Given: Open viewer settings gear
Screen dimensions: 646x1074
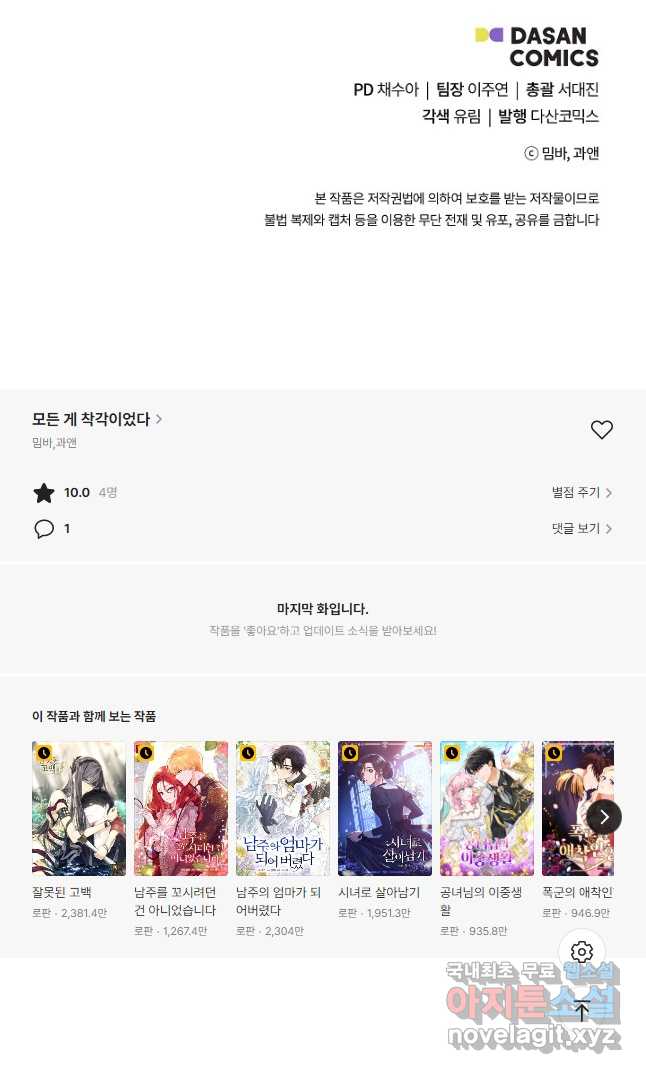Looking at the screenshot, I should (x=582, y=952).
